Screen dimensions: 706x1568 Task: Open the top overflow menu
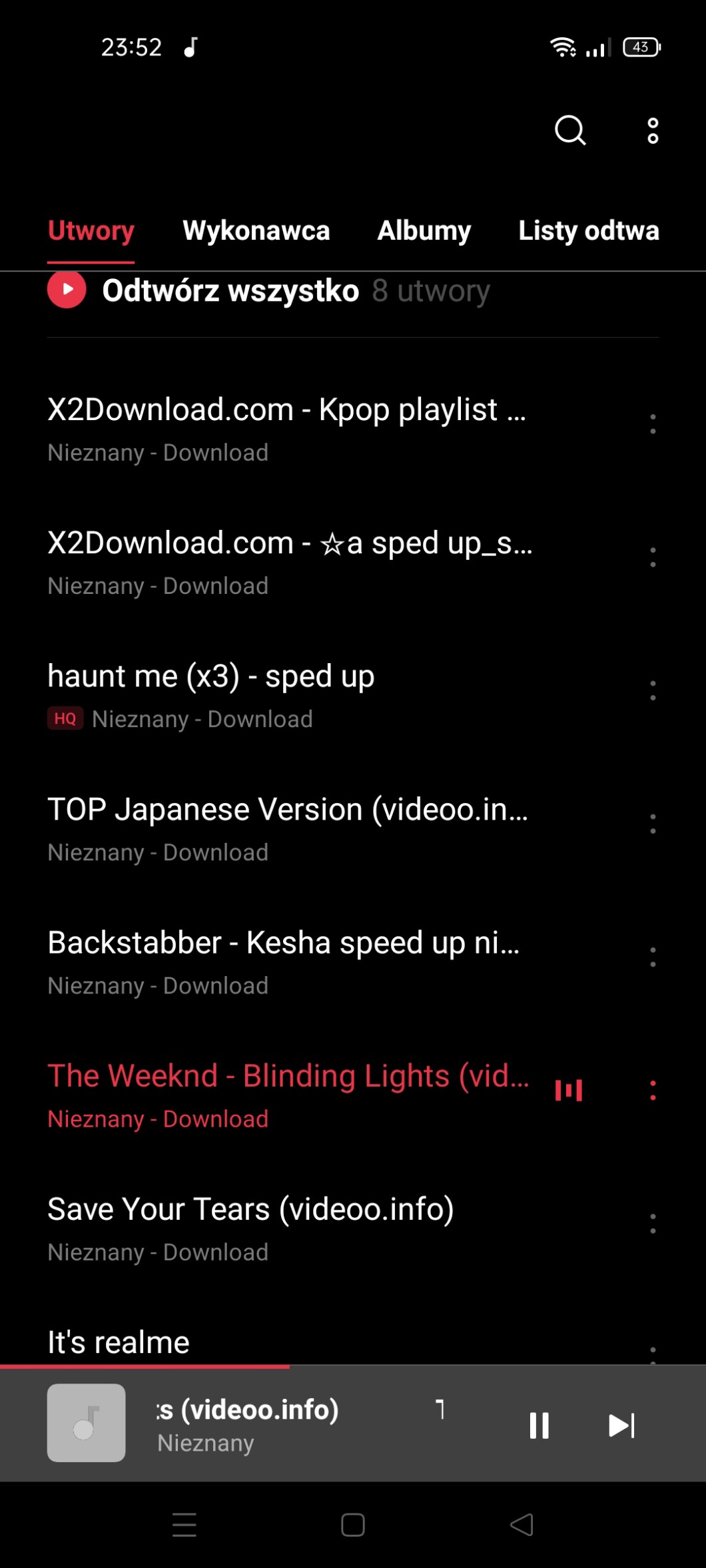[653, 131]
